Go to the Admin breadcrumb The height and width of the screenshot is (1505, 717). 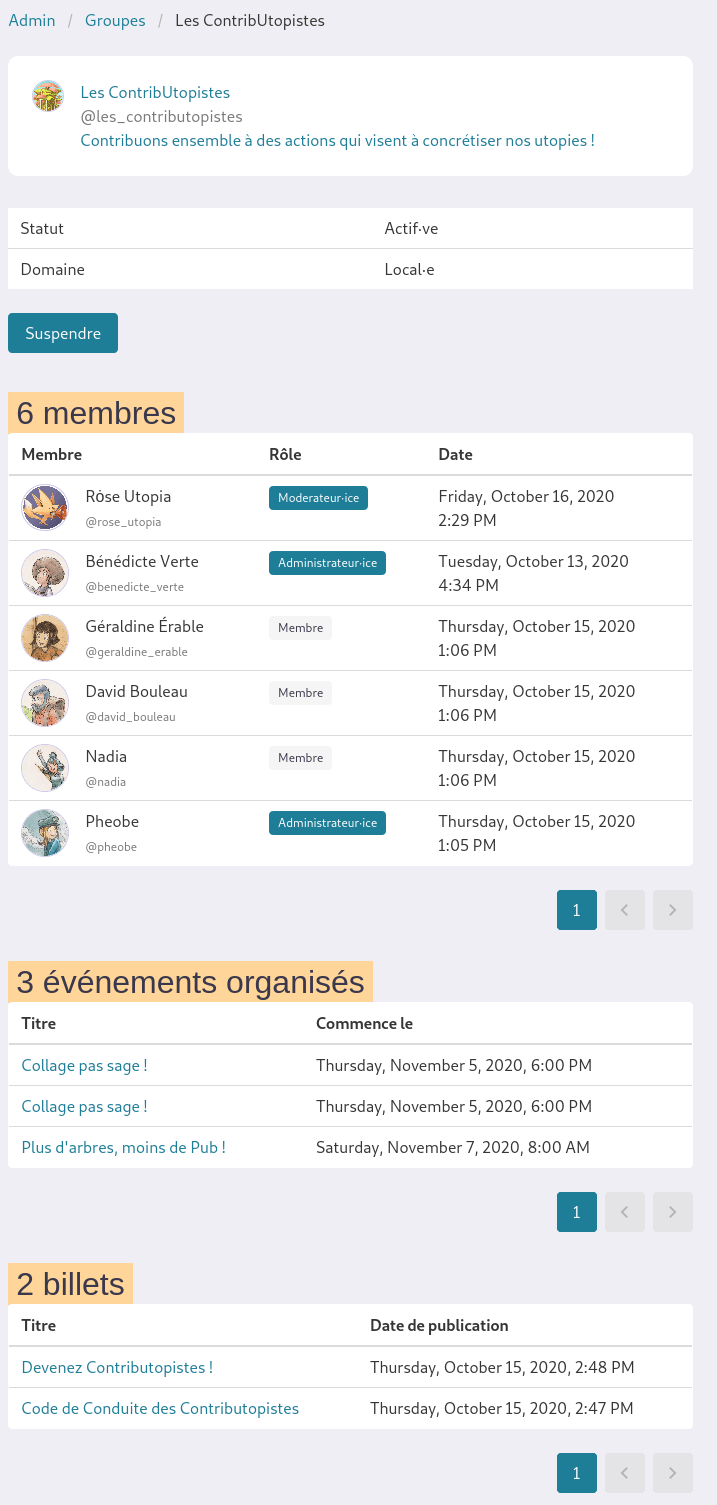click(x=32, y=20)
